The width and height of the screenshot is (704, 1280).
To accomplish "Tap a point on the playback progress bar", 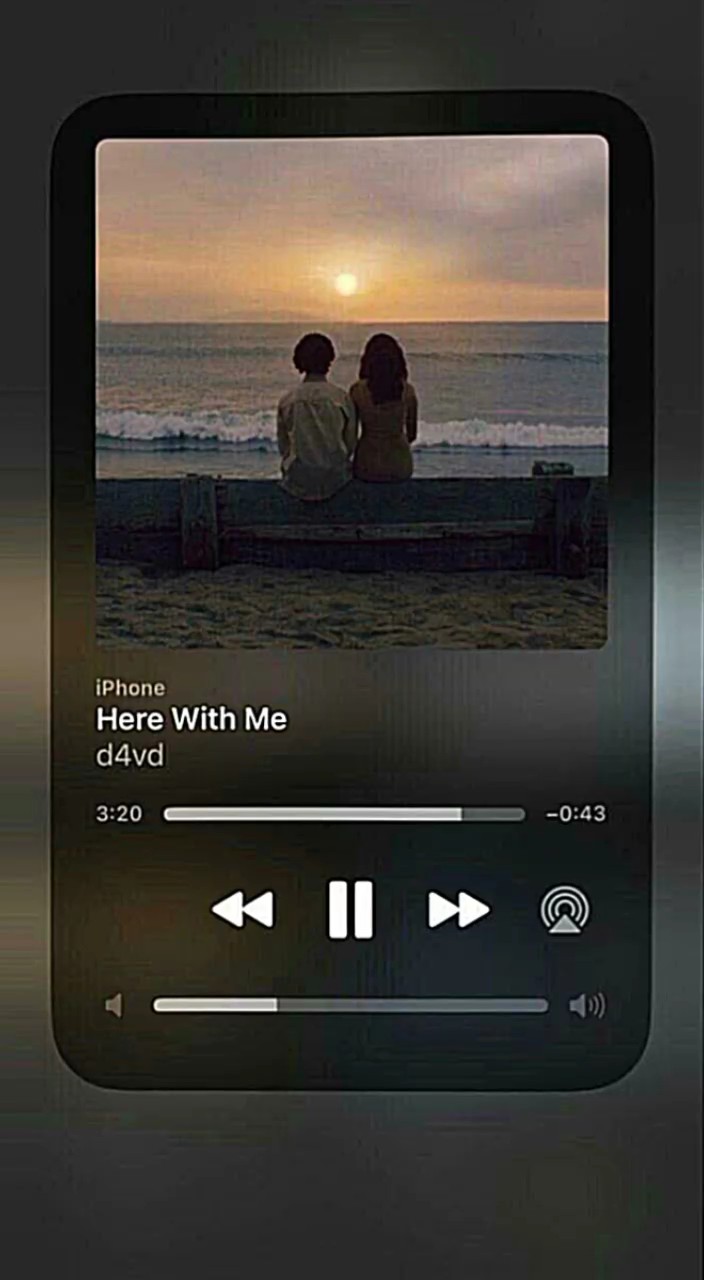I will pos(344,814).
